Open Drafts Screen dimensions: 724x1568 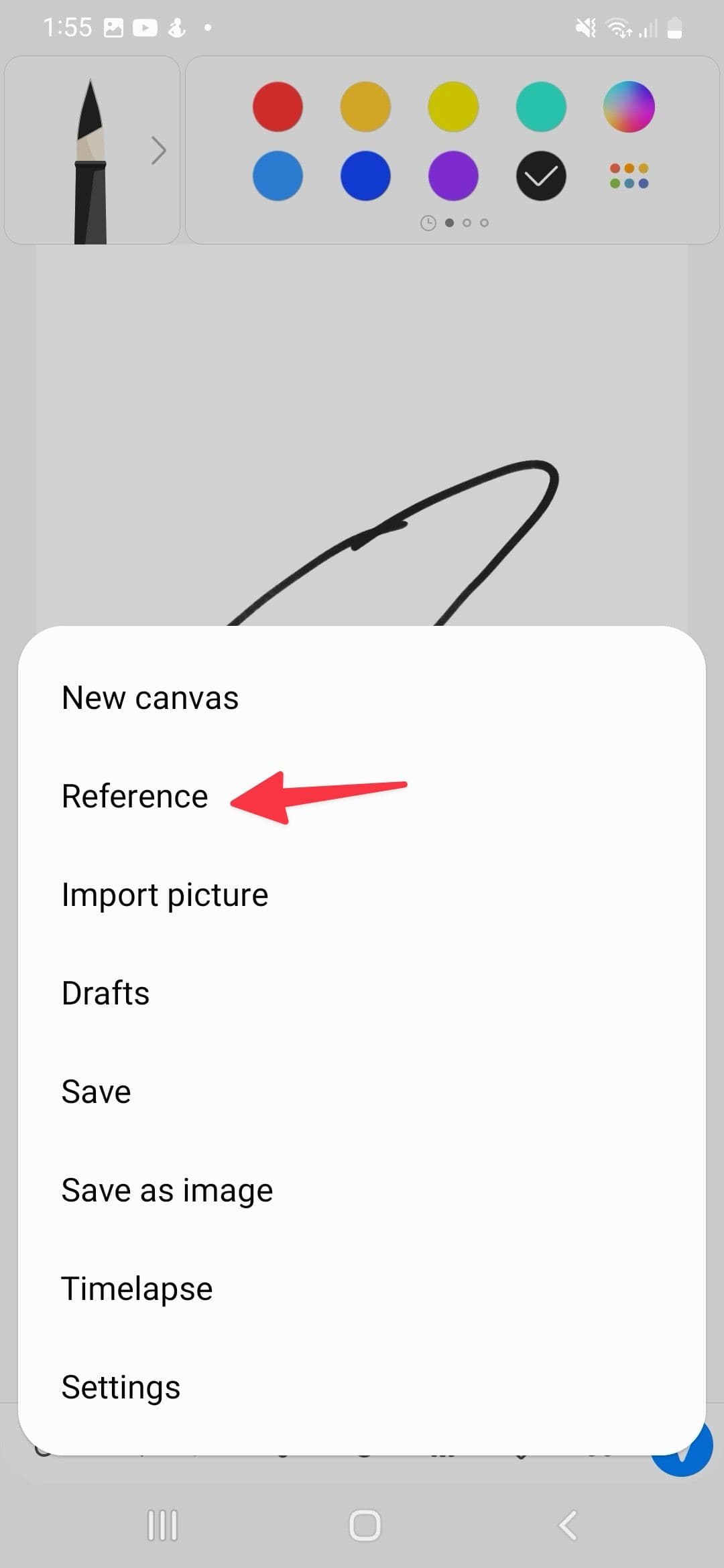pos(105,993)
